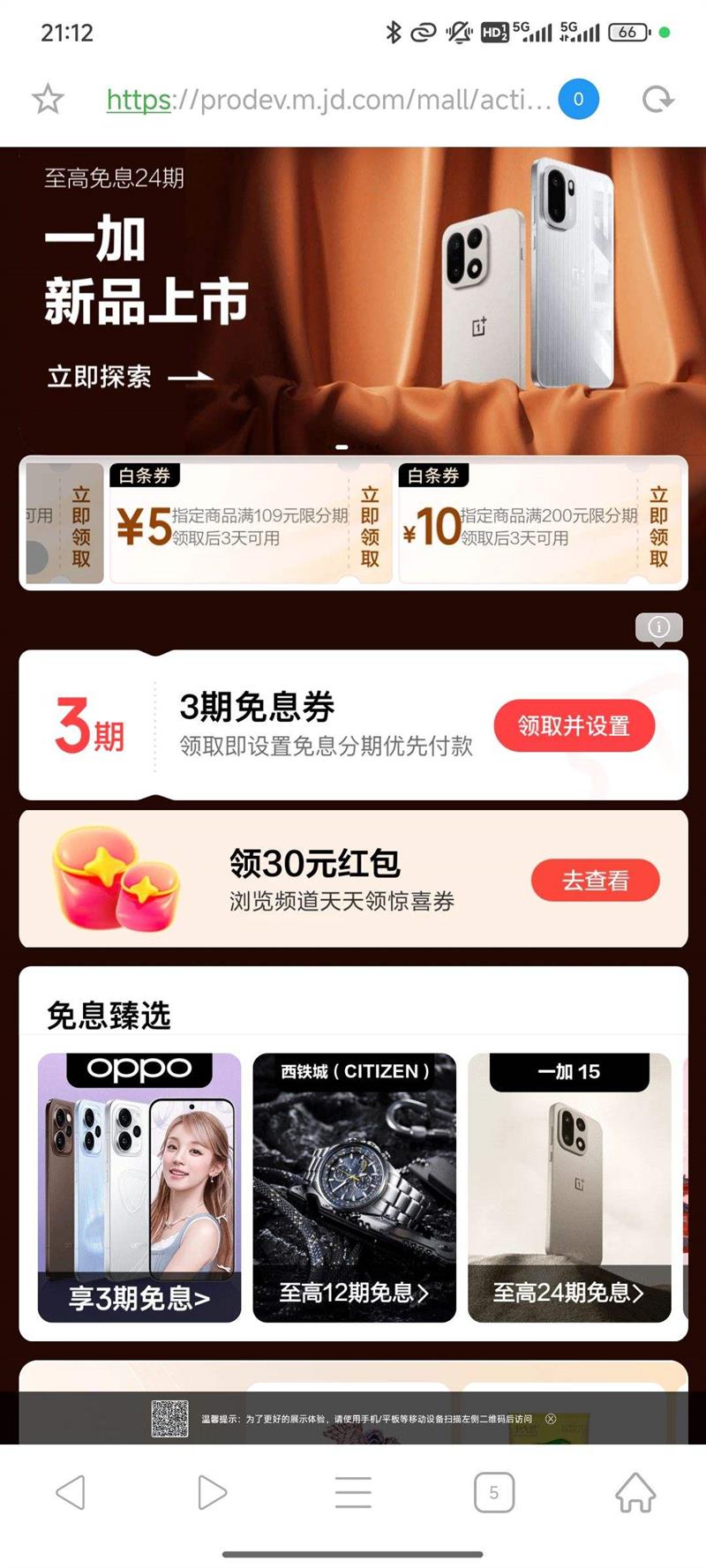
Task: Tap the blocked-ads counter badge showing 0
Action: pos(579,99)
